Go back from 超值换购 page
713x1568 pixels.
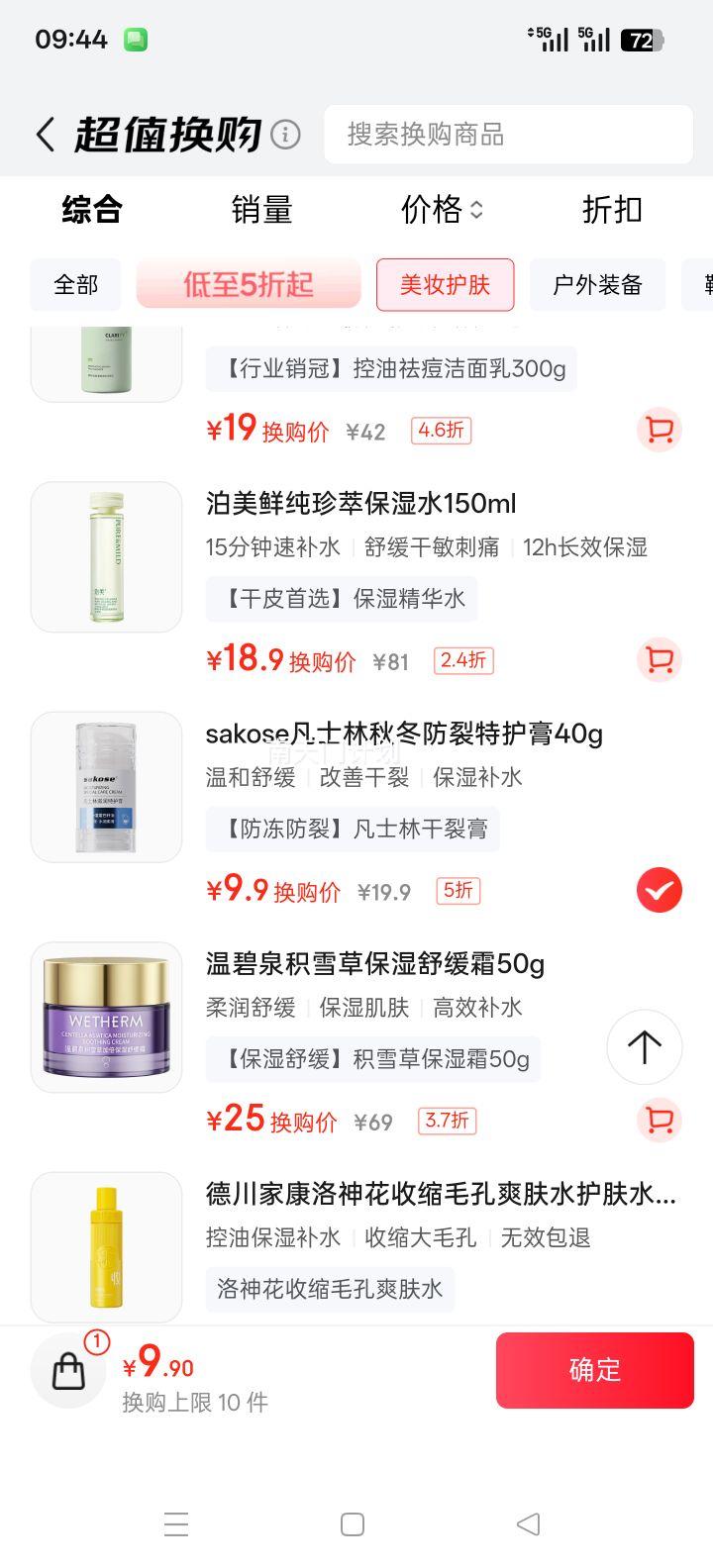click(46, 135)
